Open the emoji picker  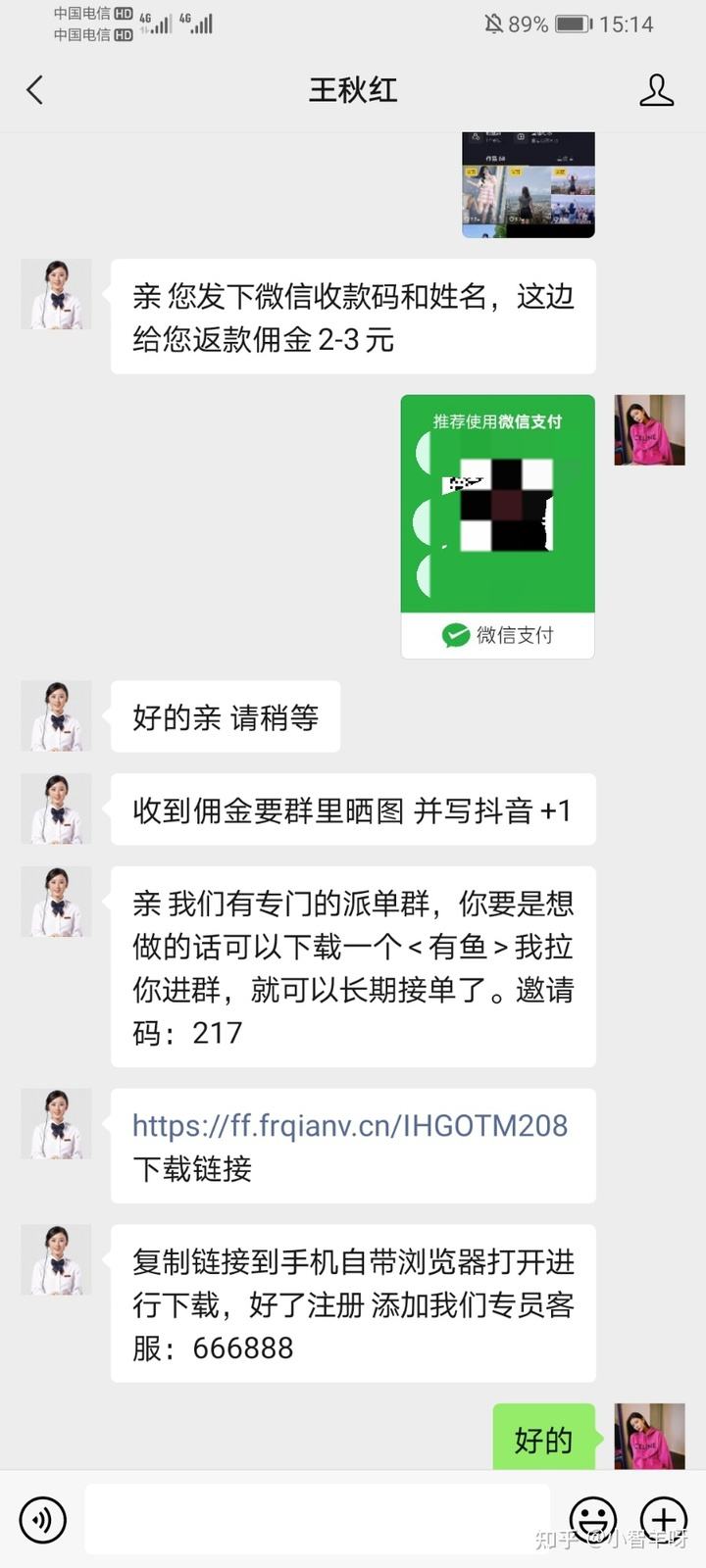coord(592,1520)
